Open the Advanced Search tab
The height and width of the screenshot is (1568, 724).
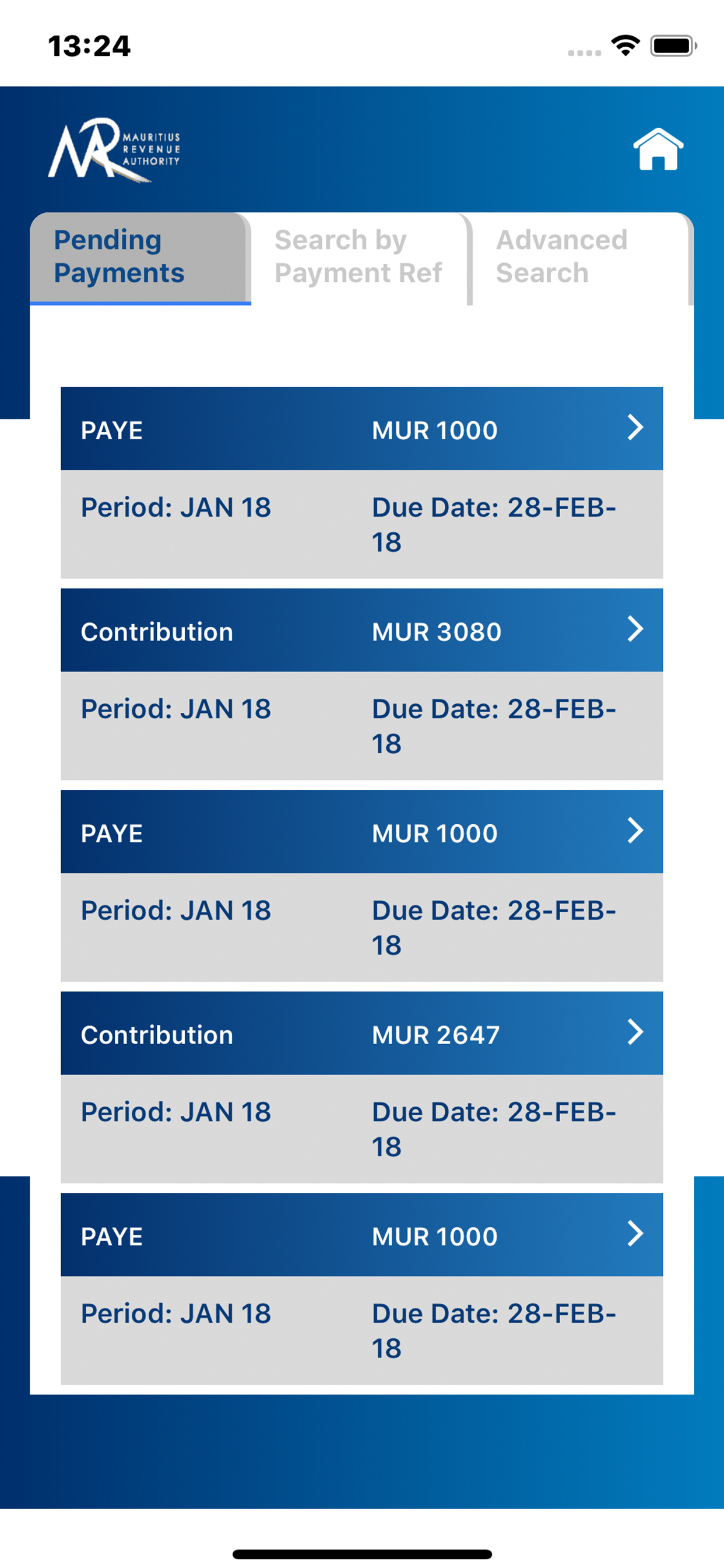(583, 258)
